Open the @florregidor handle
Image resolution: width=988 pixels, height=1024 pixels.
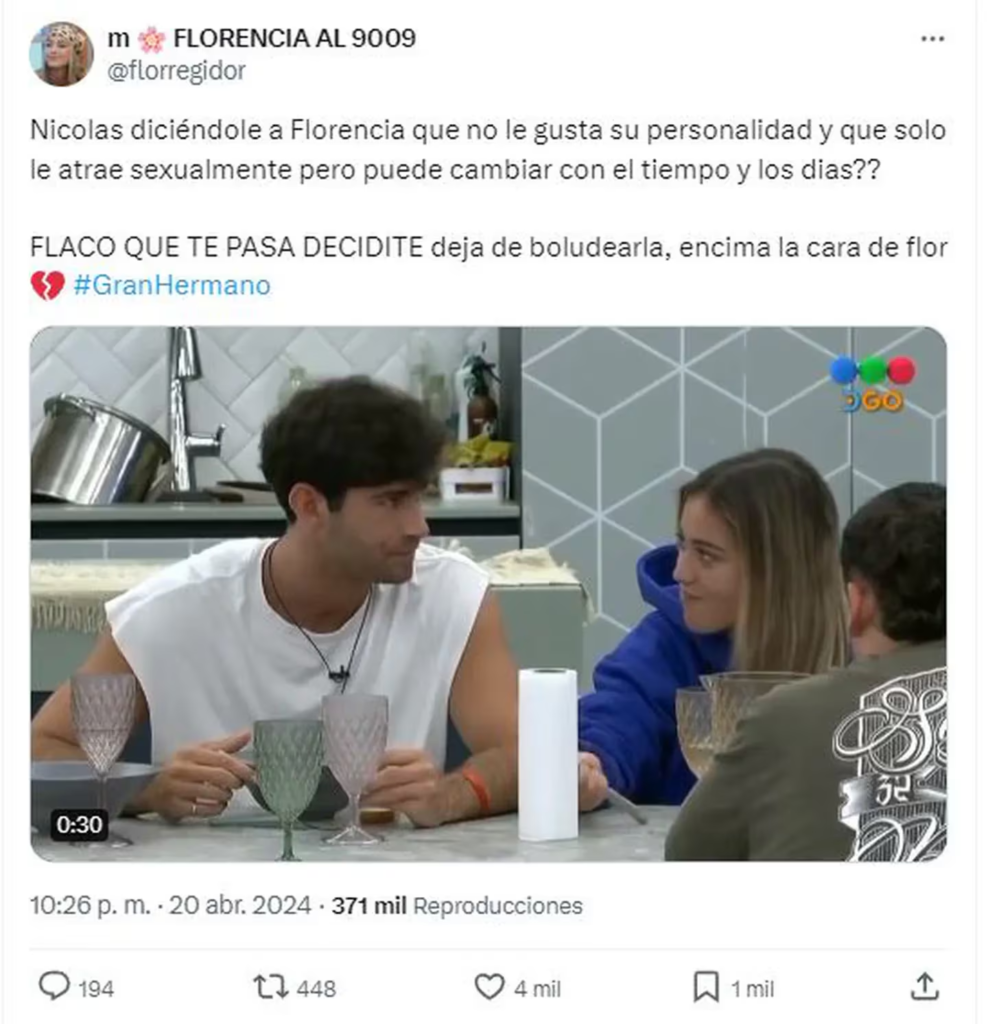point(176,70)
